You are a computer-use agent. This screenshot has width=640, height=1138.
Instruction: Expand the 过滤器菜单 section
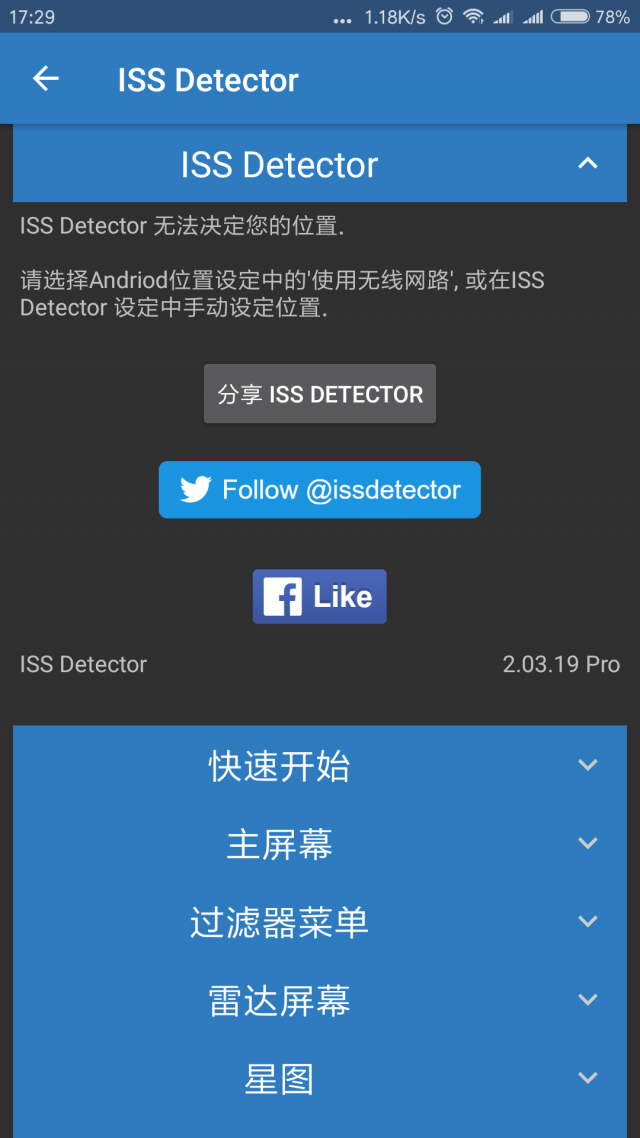pyautogui.click(x=587, y=922)
